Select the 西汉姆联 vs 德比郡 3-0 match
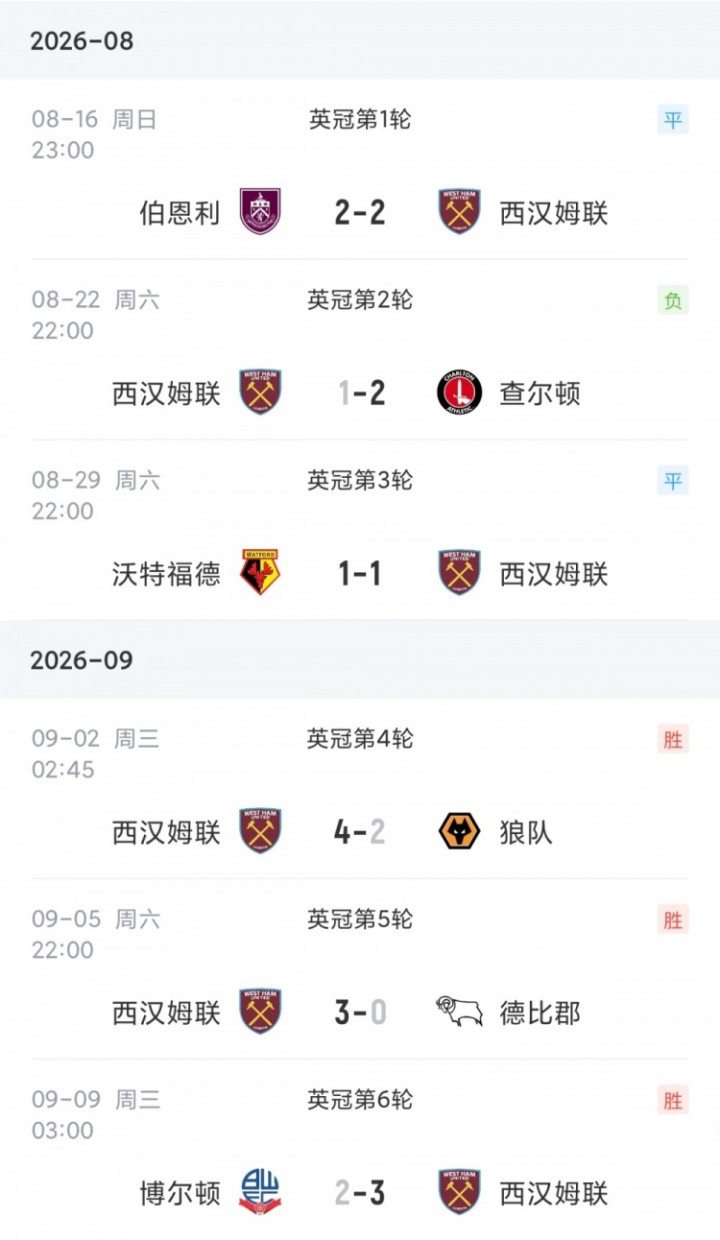This screenshot has width=720, height=1240. (x=360, y=969)
